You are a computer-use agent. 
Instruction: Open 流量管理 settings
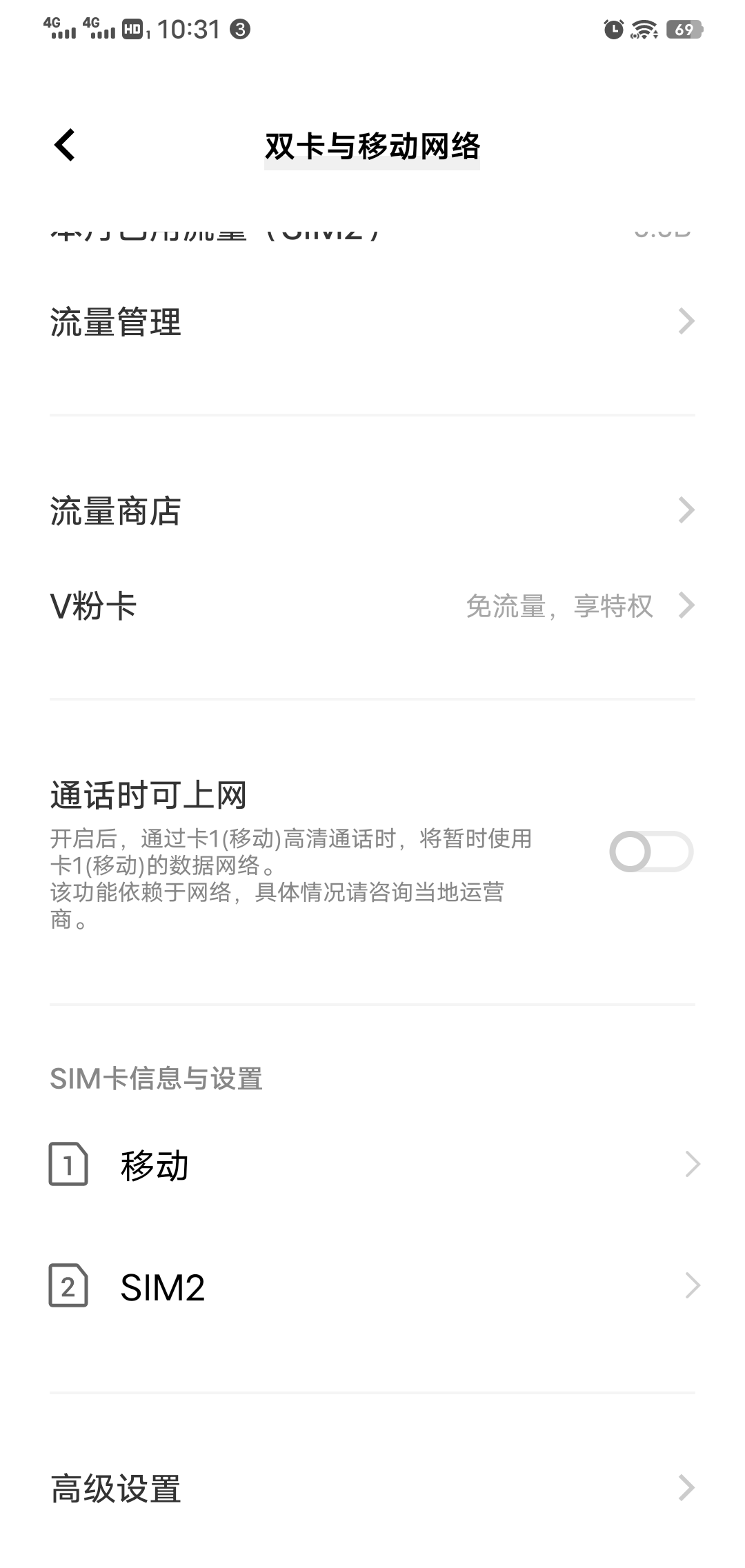pos(372,322)
